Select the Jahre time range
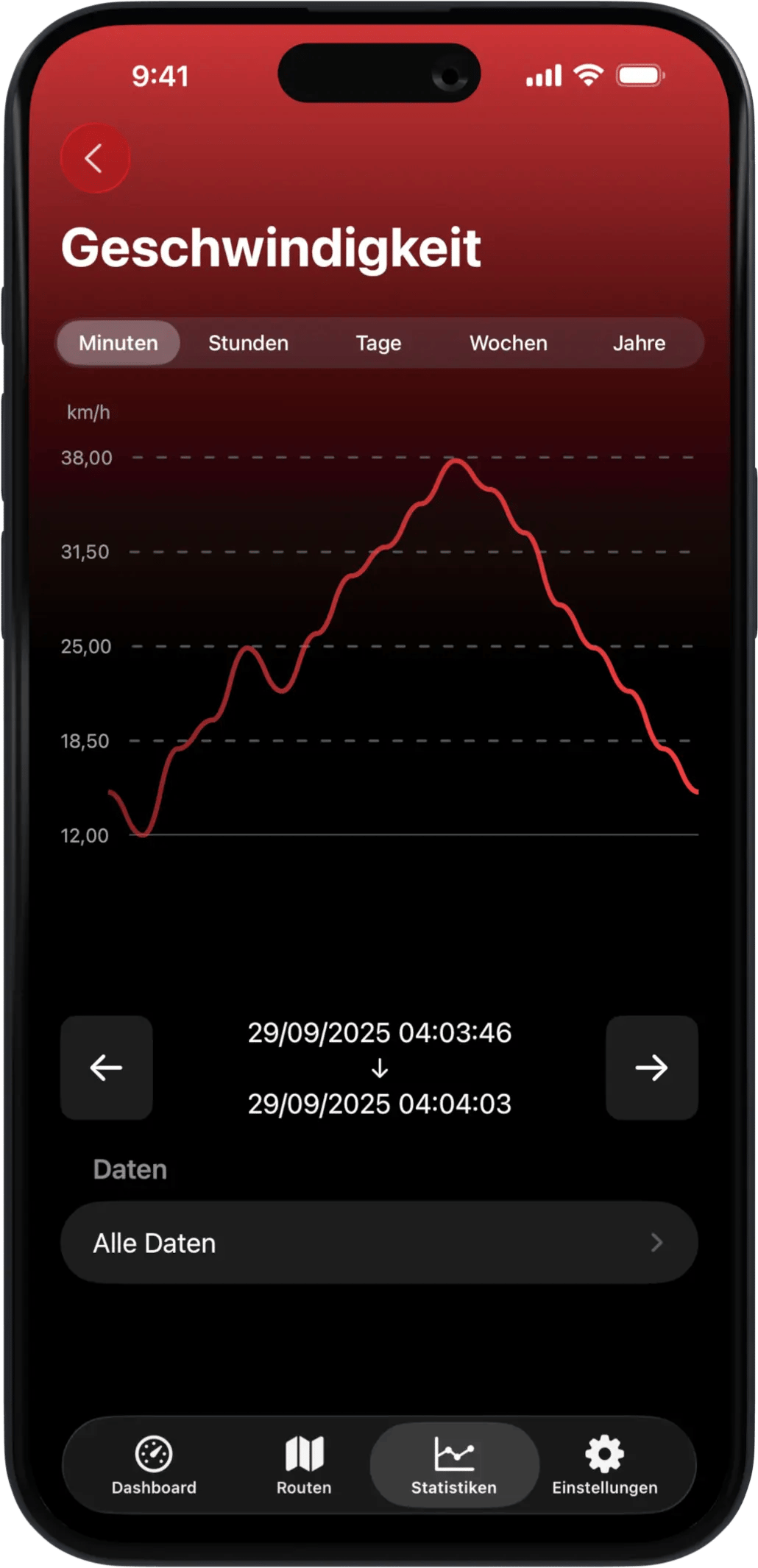Viewport: 758px width, 1568px height. (x=639, y=343)
